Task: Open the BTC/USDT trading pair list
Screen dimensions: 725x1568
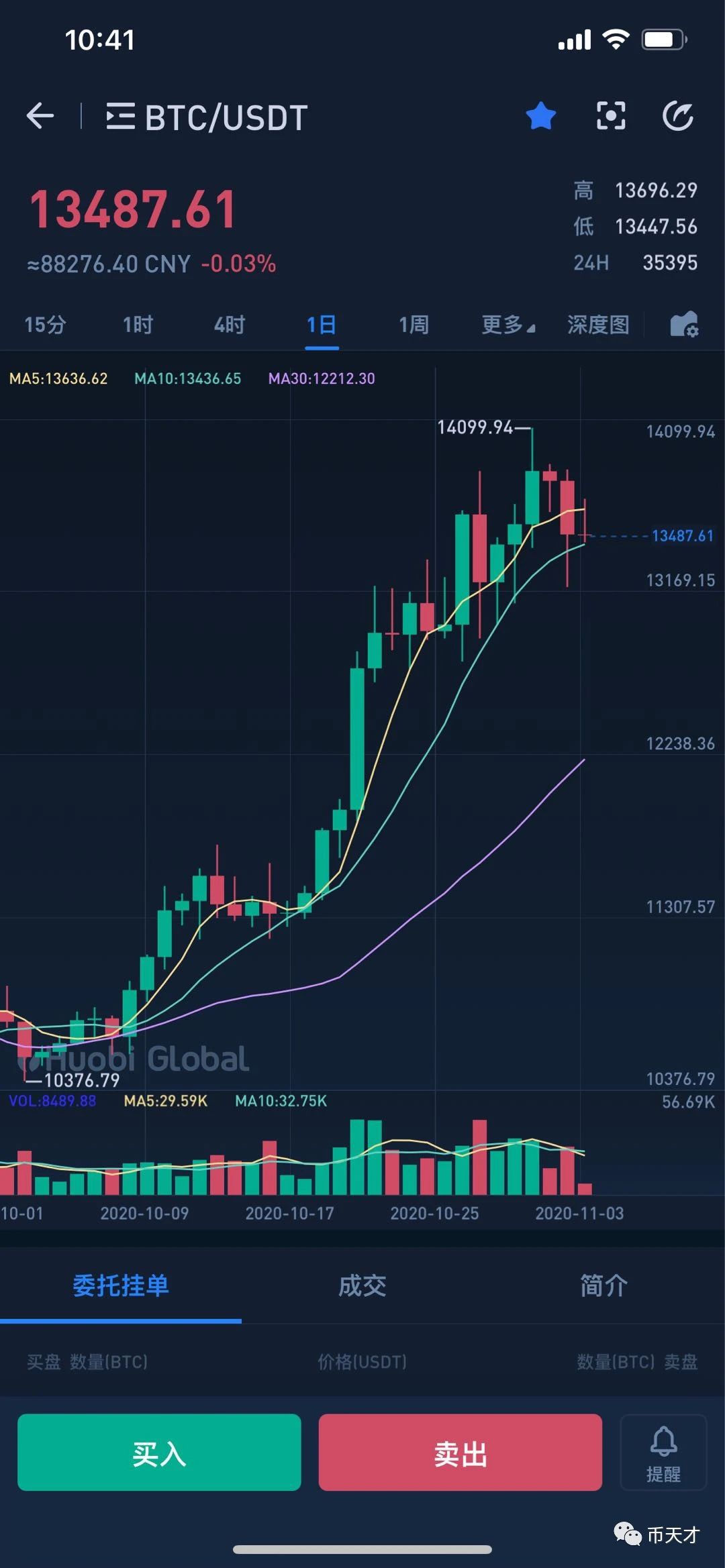Action: (207, 117)
